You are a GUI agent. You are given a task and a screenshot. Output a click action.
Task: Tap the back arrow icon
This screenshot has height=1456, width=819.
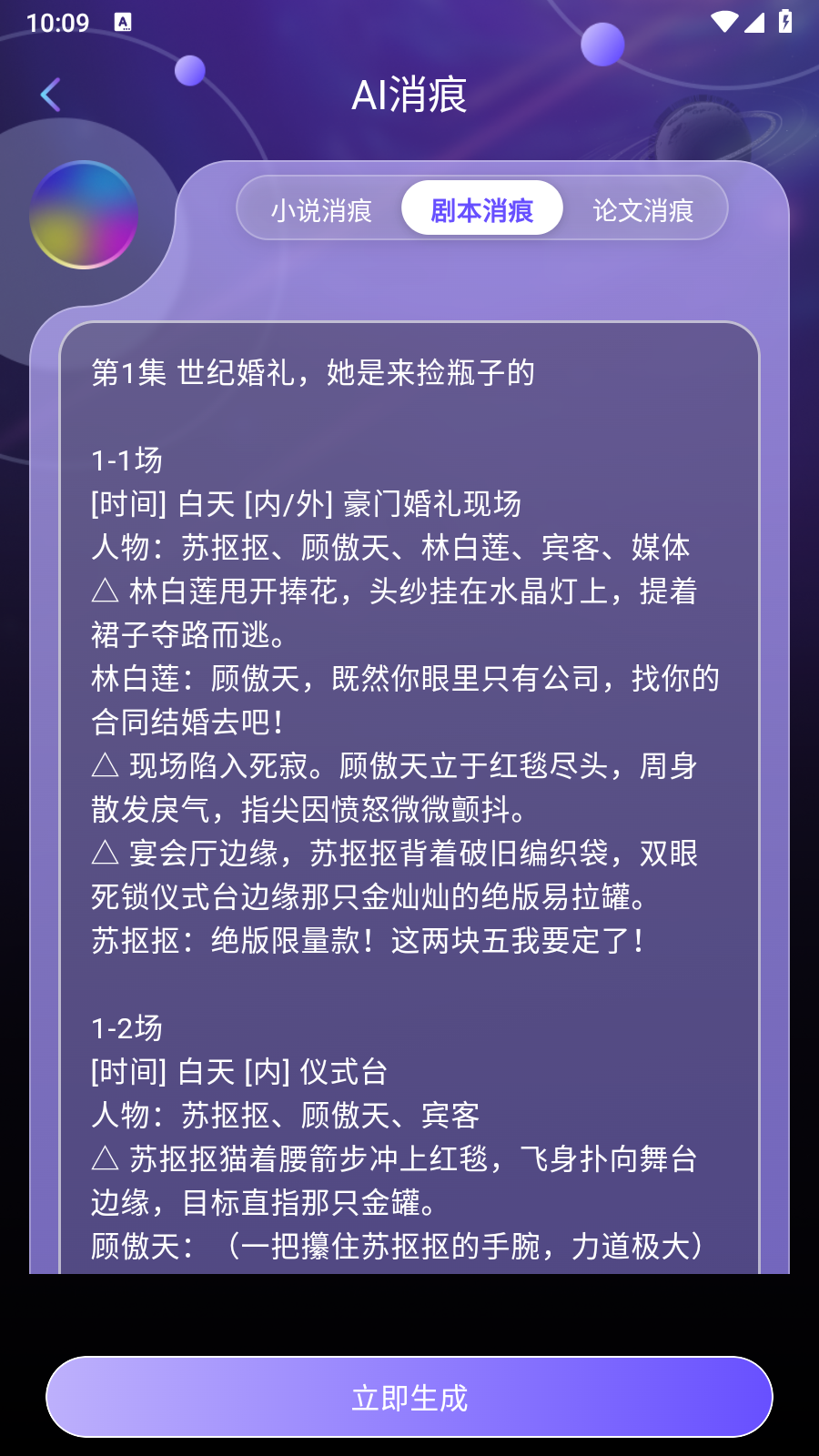pos(50,94)
